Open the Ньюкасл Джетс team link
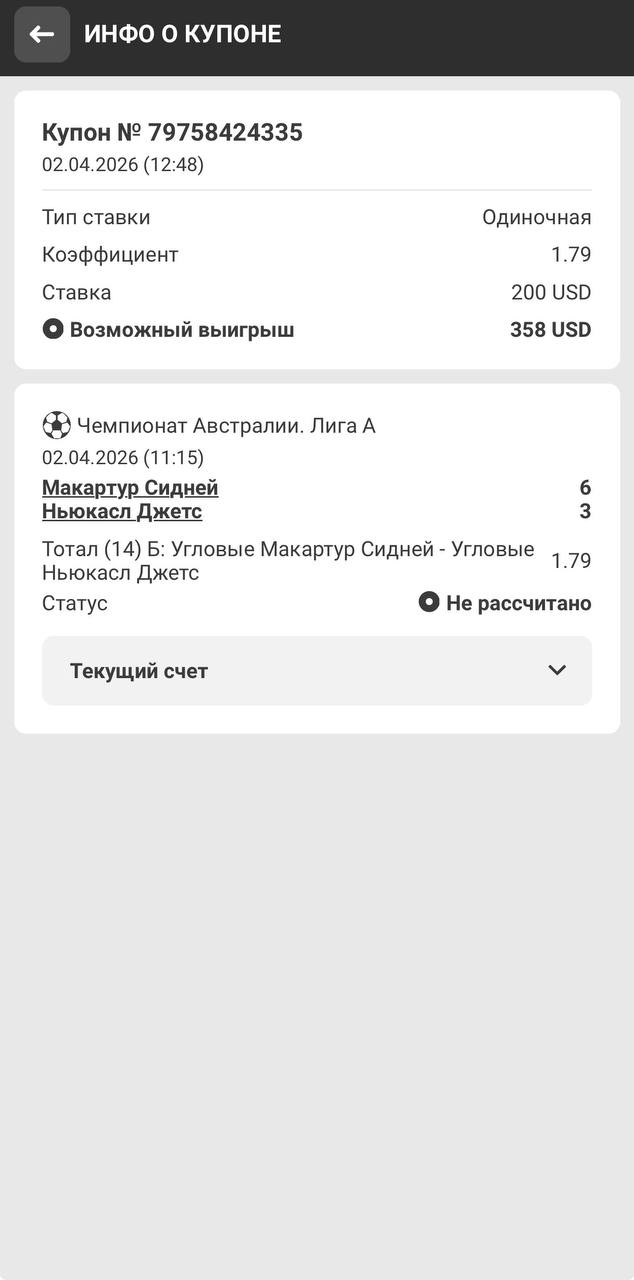The width and height of the screenshot is (634, 1280). (x=122, y=512)
